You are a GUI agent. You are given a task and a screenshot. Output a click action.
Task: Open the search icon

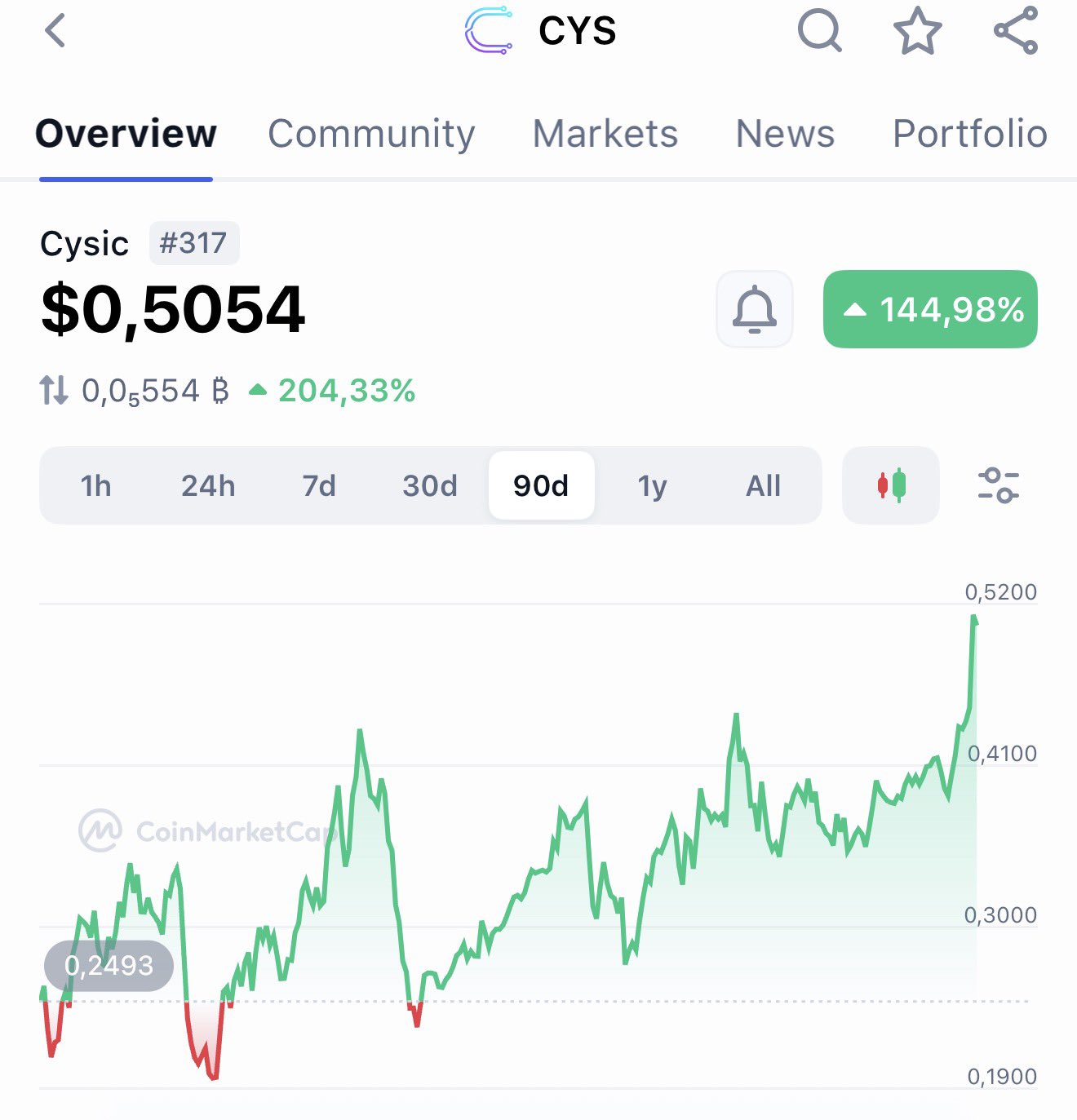point(818,32)
